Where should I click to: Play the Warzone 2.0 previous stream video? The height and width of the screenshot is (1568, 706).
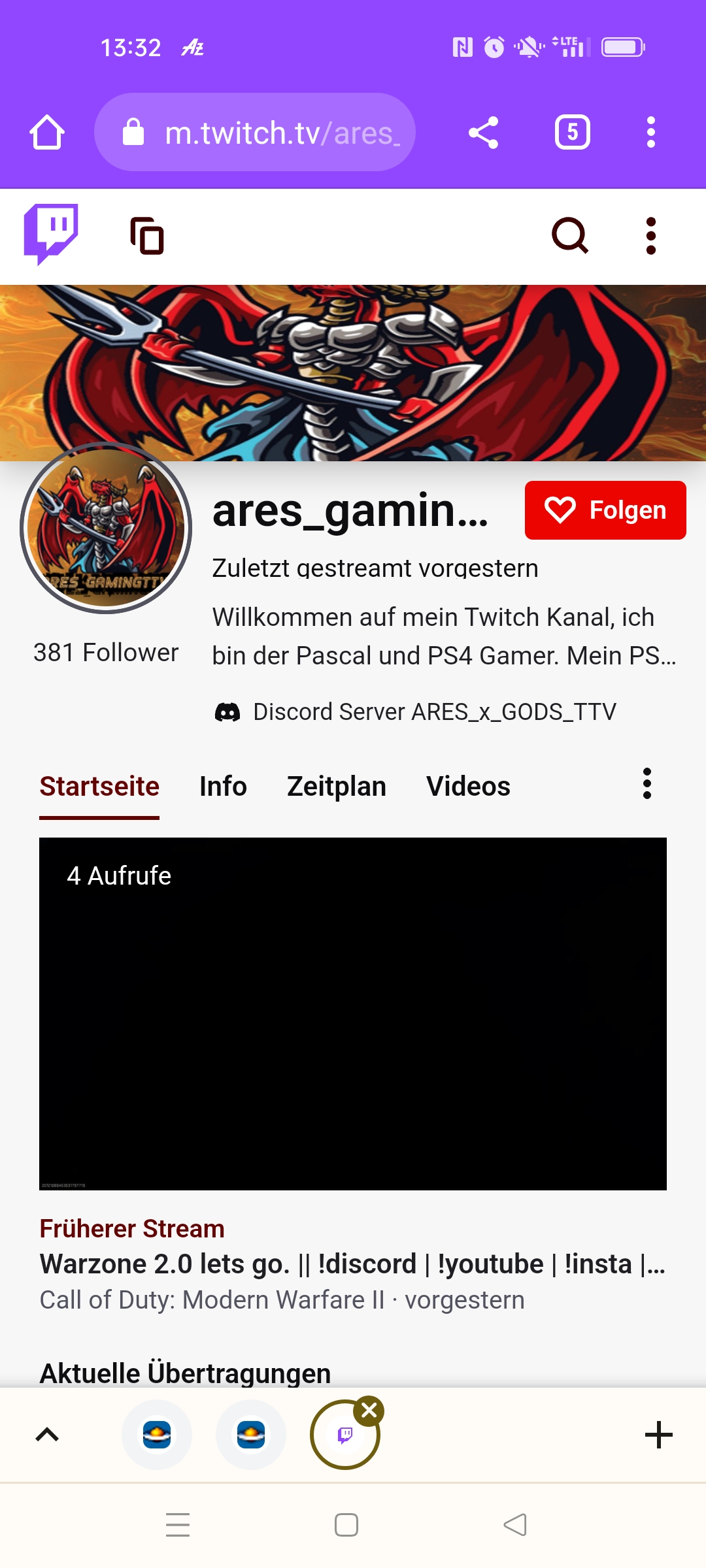coord(353,1013)
